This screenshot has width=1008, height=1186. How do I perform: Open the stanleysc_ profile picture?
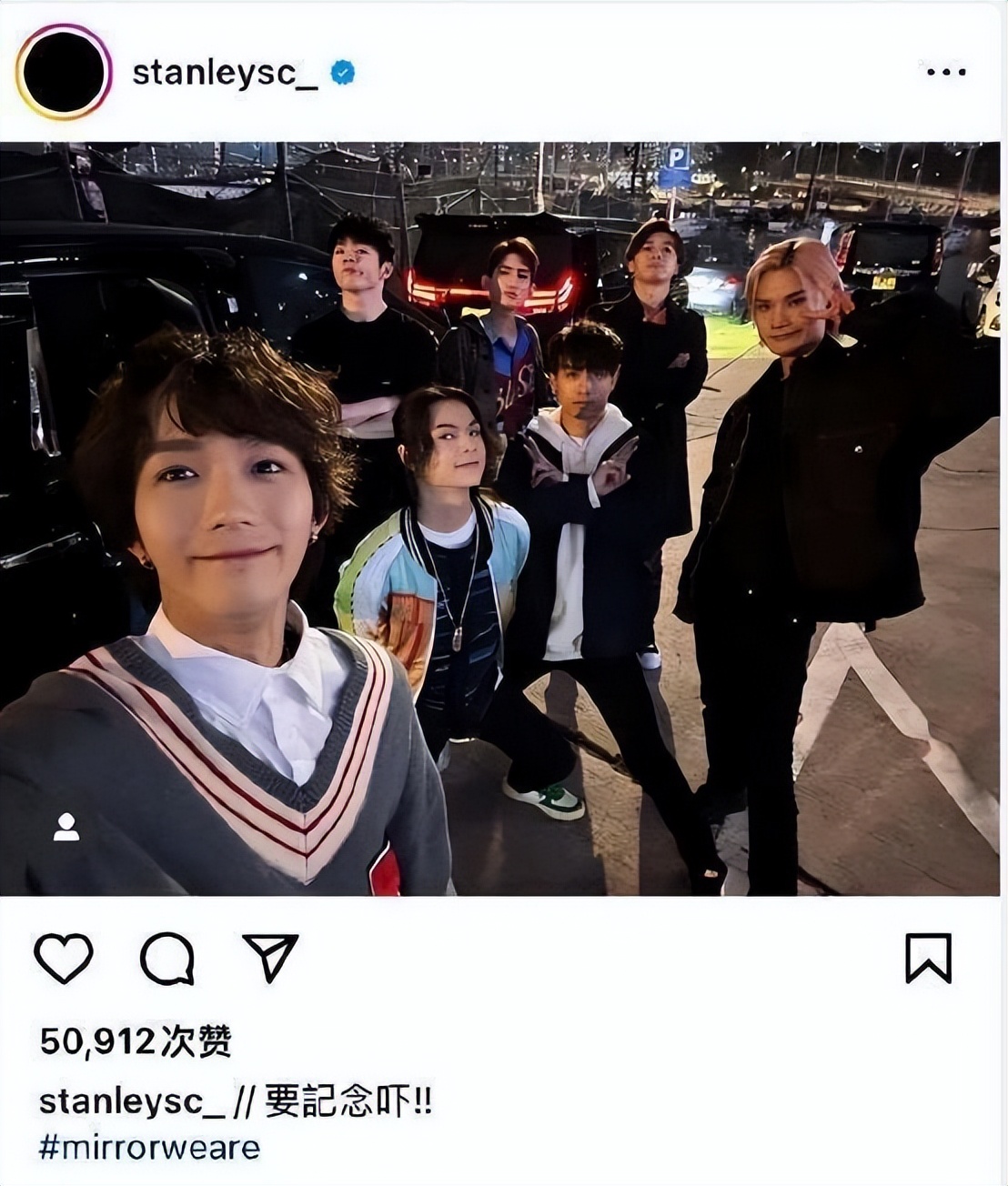(63, 73)
